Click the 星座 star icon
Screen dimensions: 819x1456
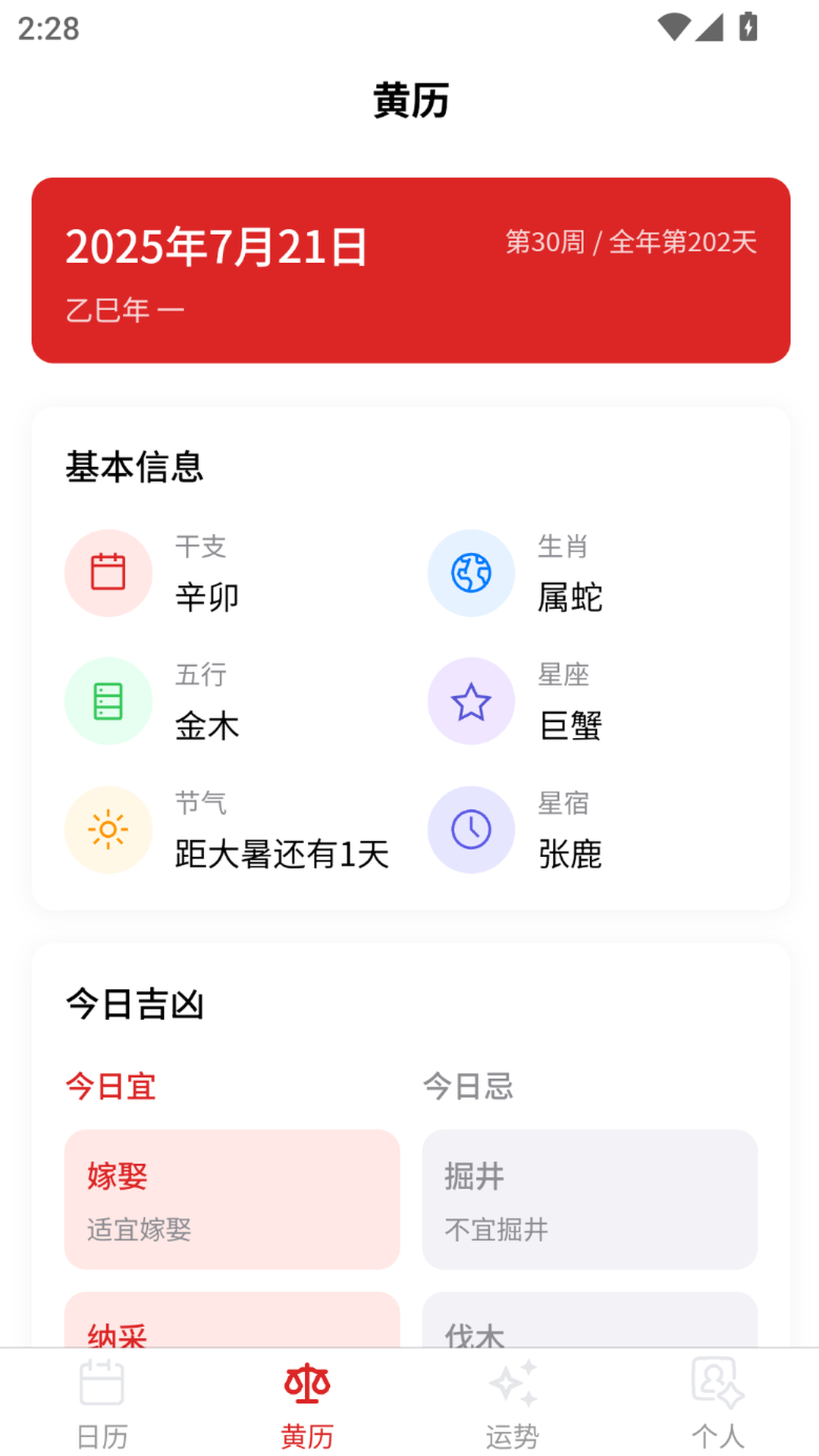tap(471, 701)
